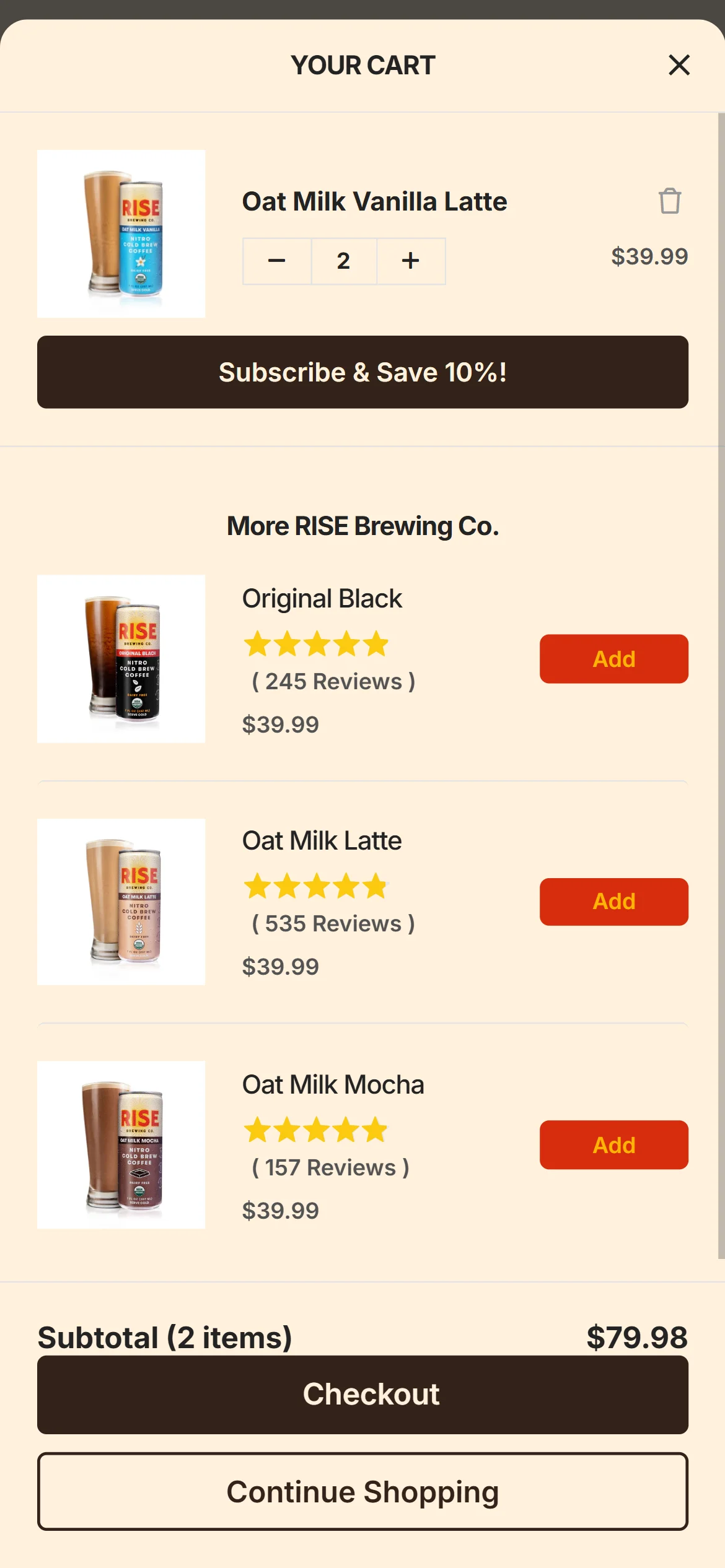View Oat Milk Latte product image
The height and width of the screenshot is (1568, 725).
121,902
